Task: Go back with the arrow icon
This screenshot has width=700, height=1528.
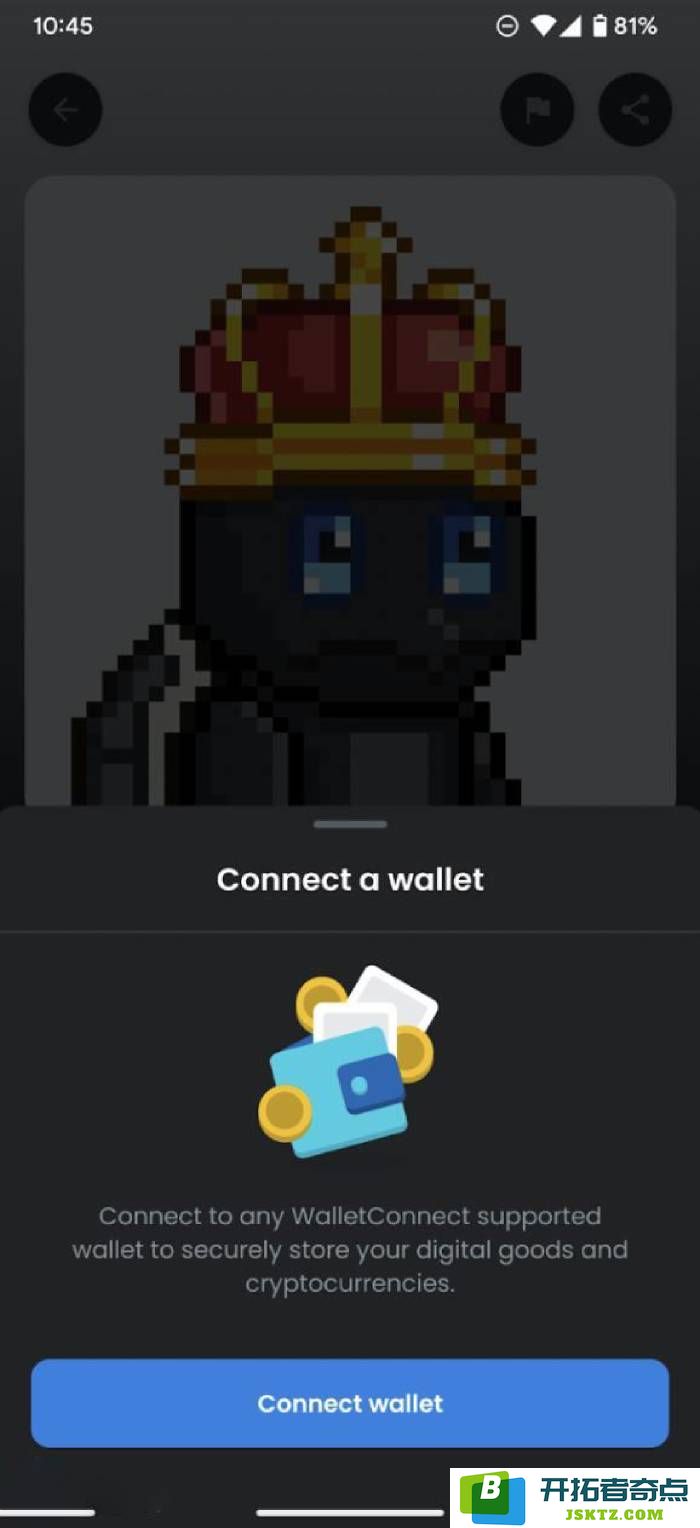Action: [x=66, y=110]
